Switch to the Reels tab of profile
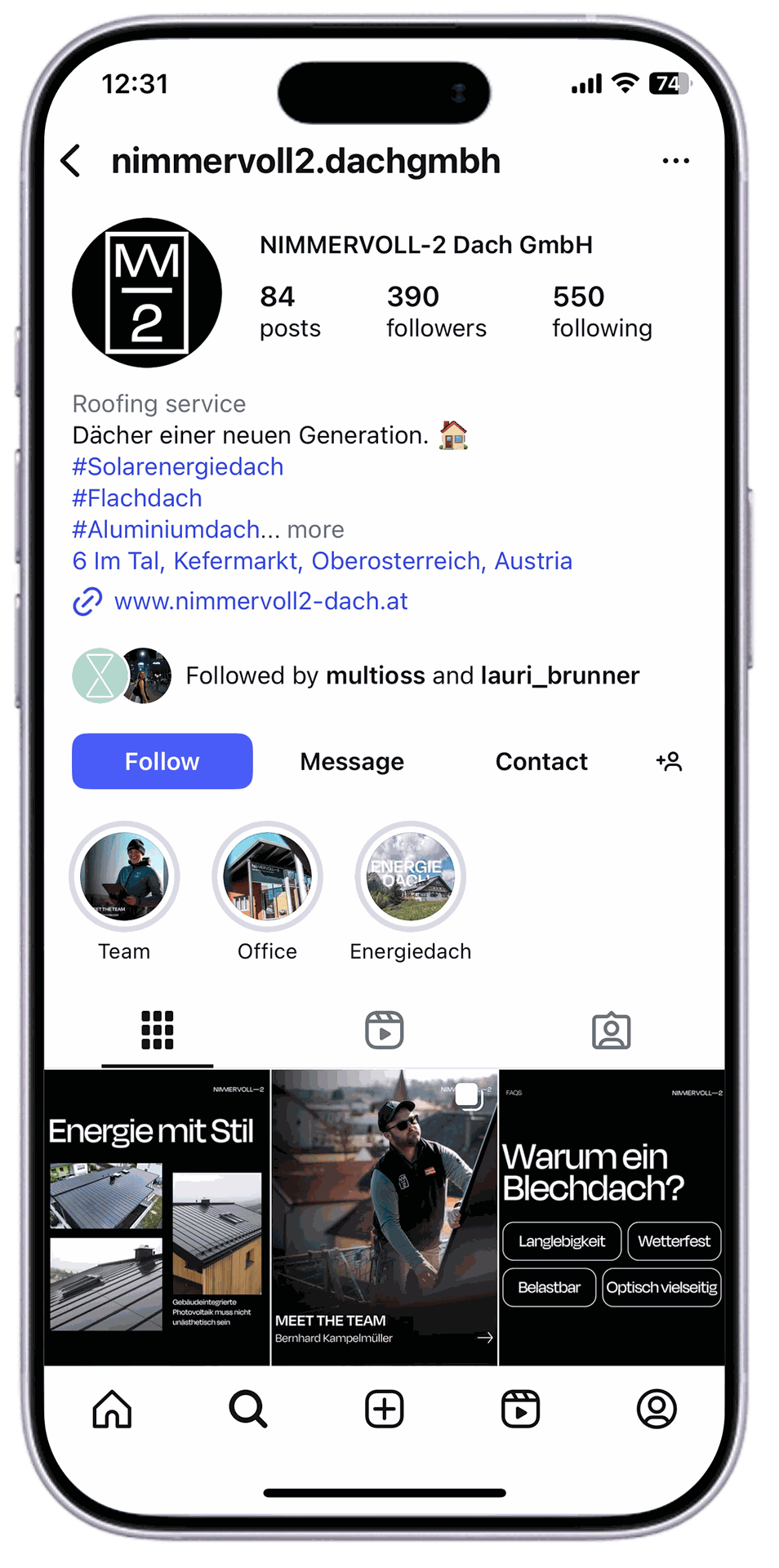 pos(384,1031)
